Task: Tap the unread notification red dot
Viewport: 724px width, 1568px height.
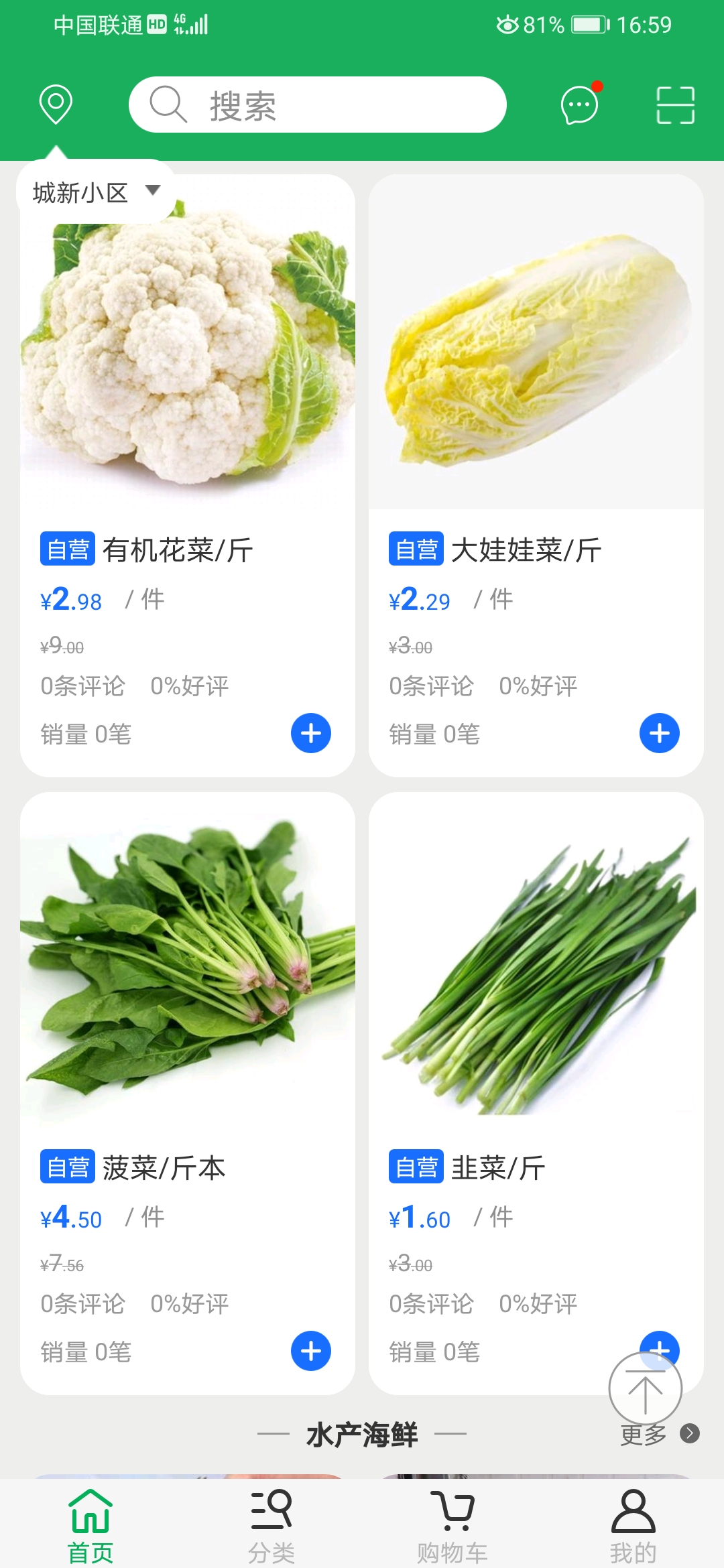Action: [x=597, y=86]
